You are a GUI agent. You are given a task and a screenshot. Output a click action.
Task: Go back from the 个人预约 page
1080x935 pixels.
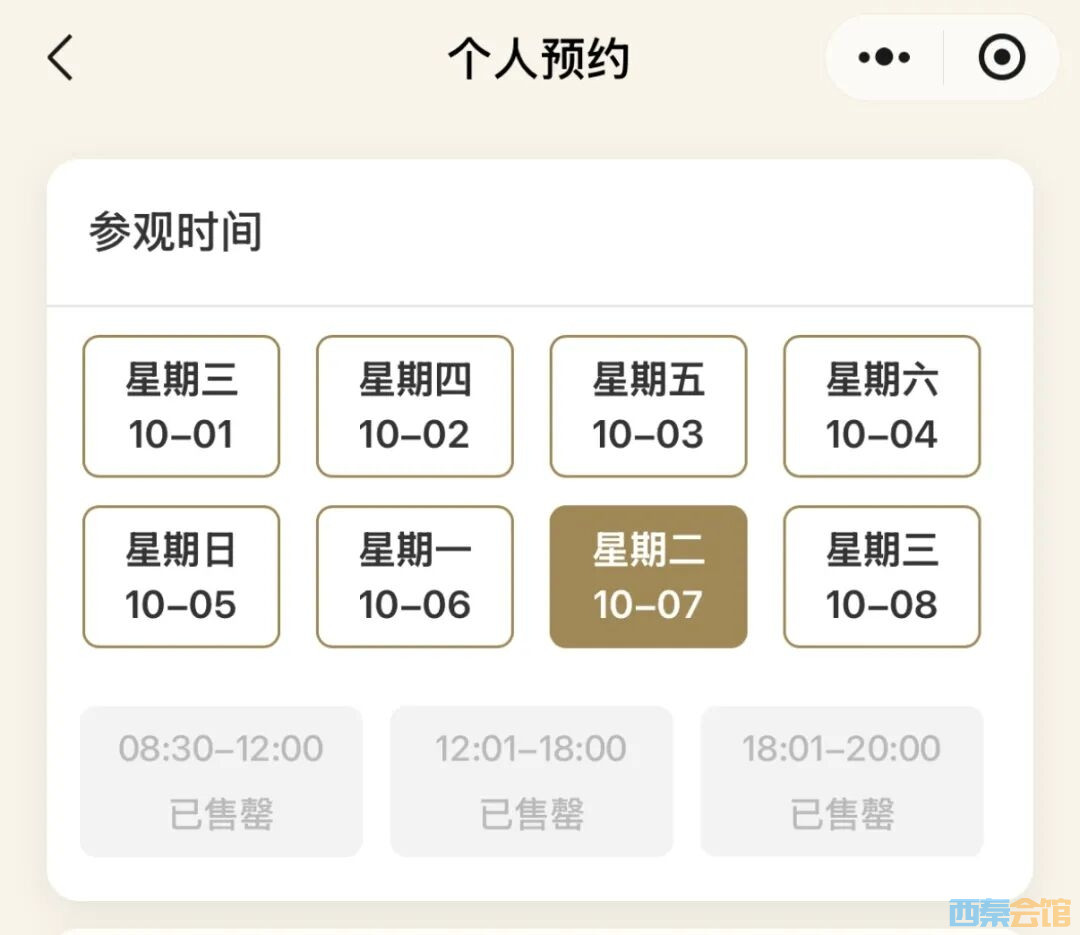pyautogui.click(x=60, y=58)
